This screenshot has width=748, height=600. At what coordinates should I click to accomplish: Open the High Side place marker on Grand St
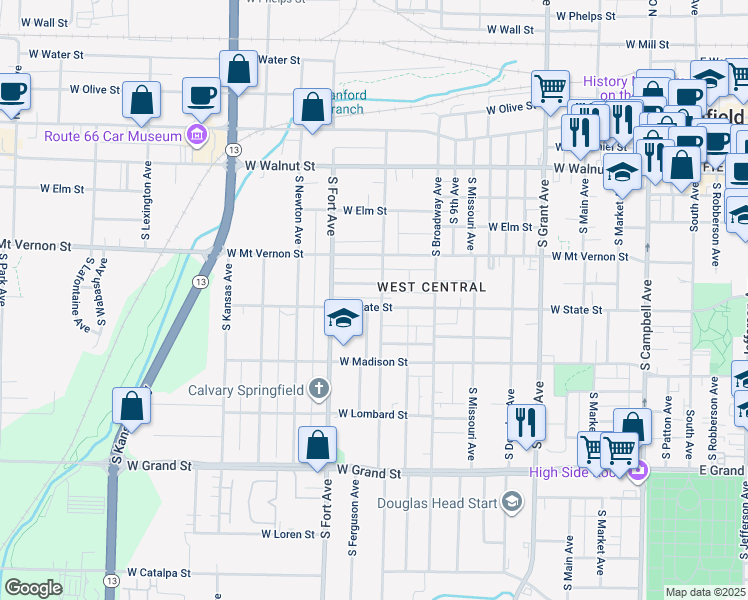point(638,471)
